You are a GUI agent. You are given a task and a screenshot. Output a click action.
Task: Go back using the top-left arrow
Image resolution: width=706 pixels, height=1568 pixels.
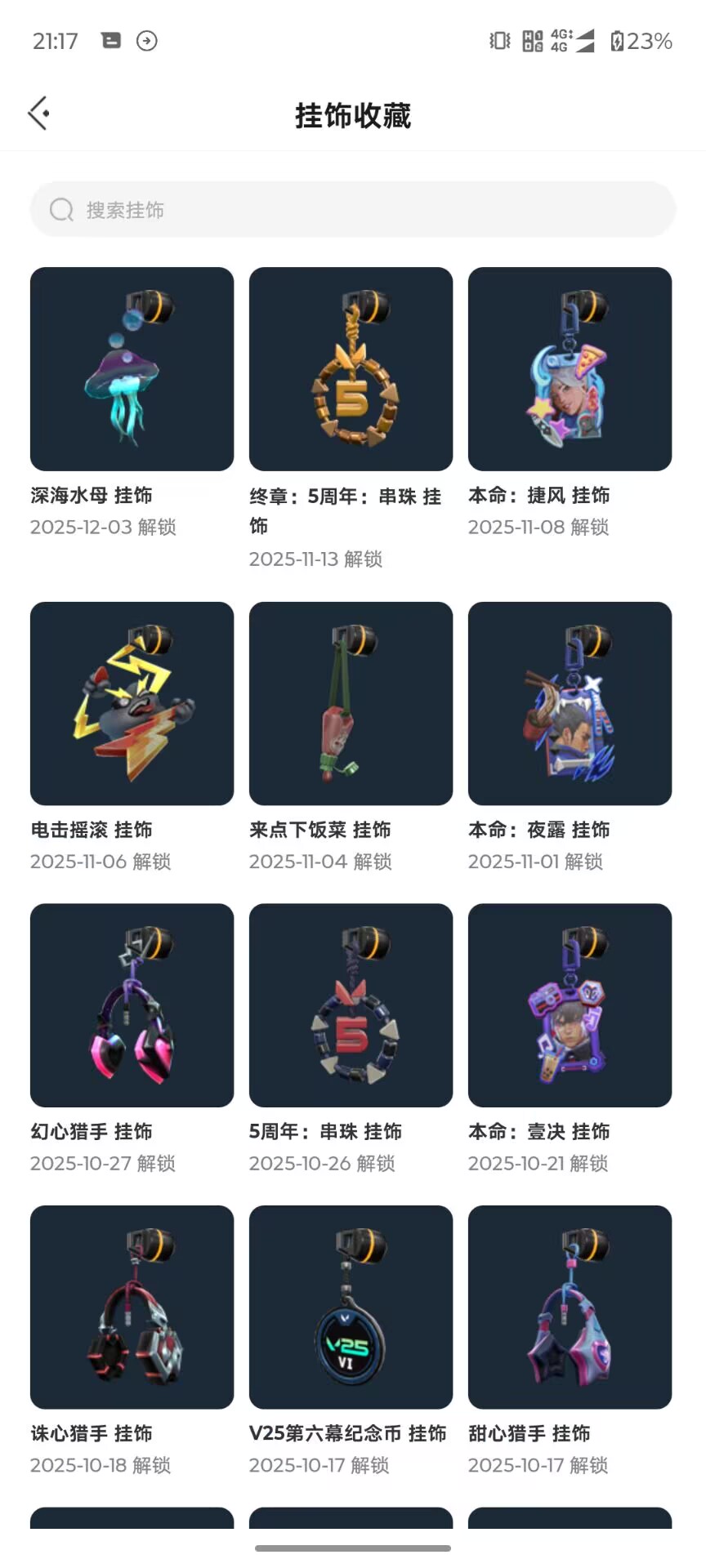point(38,114)
